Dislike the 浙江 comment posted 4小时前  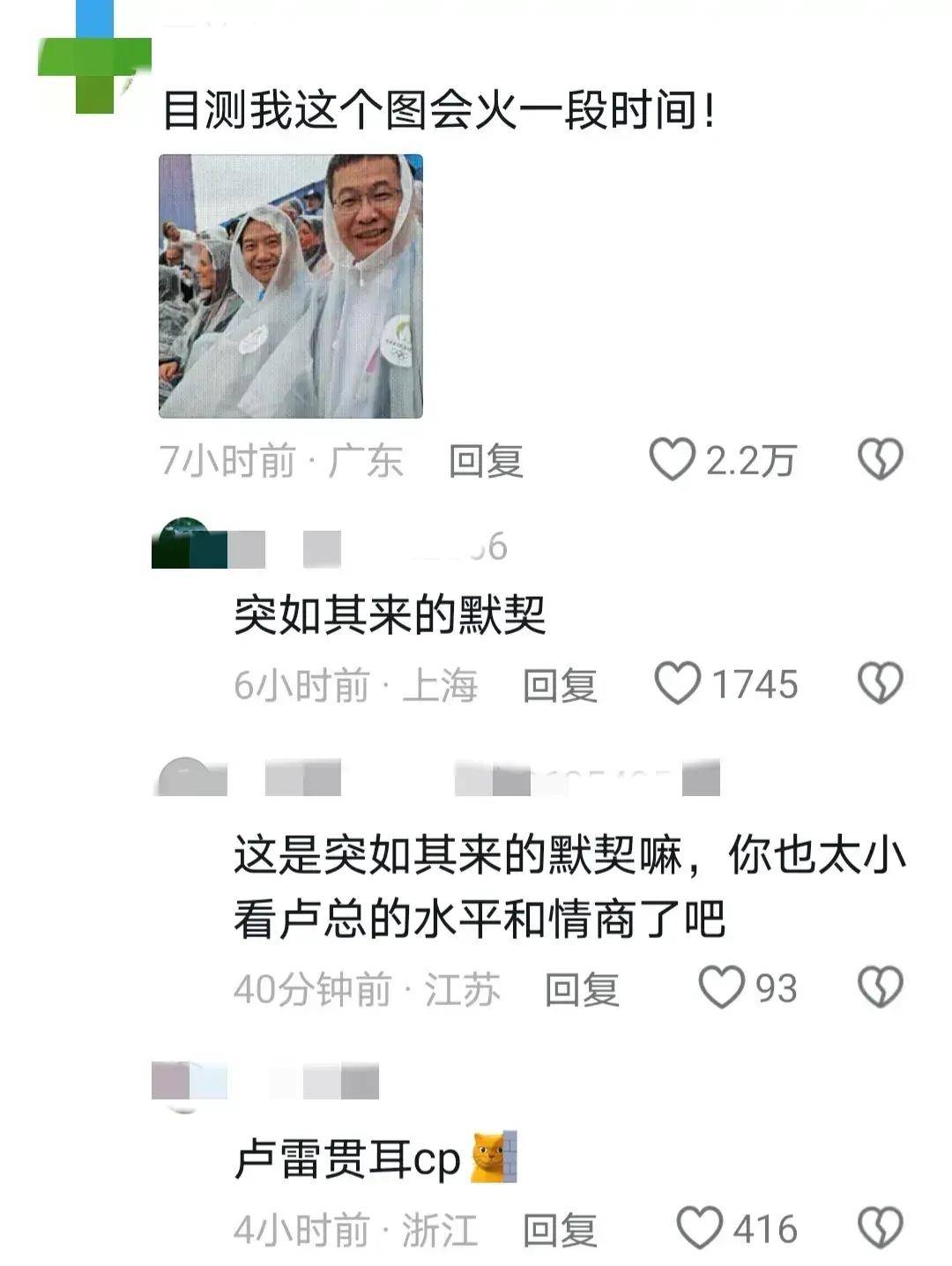(881, 1228)
